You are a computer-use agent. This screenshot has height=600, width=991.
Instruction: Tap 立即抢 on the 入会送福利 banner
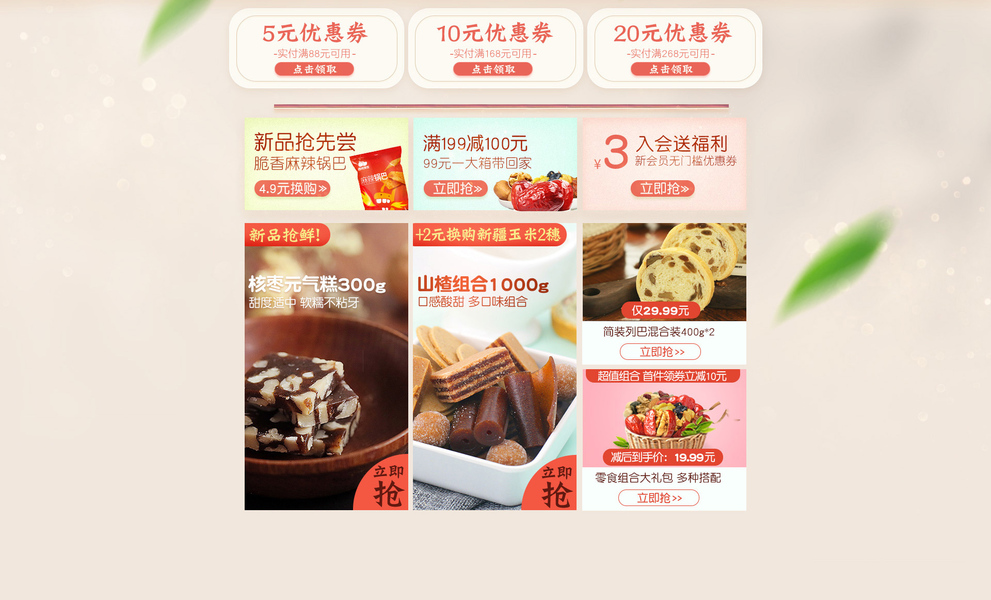click(662, 188)
